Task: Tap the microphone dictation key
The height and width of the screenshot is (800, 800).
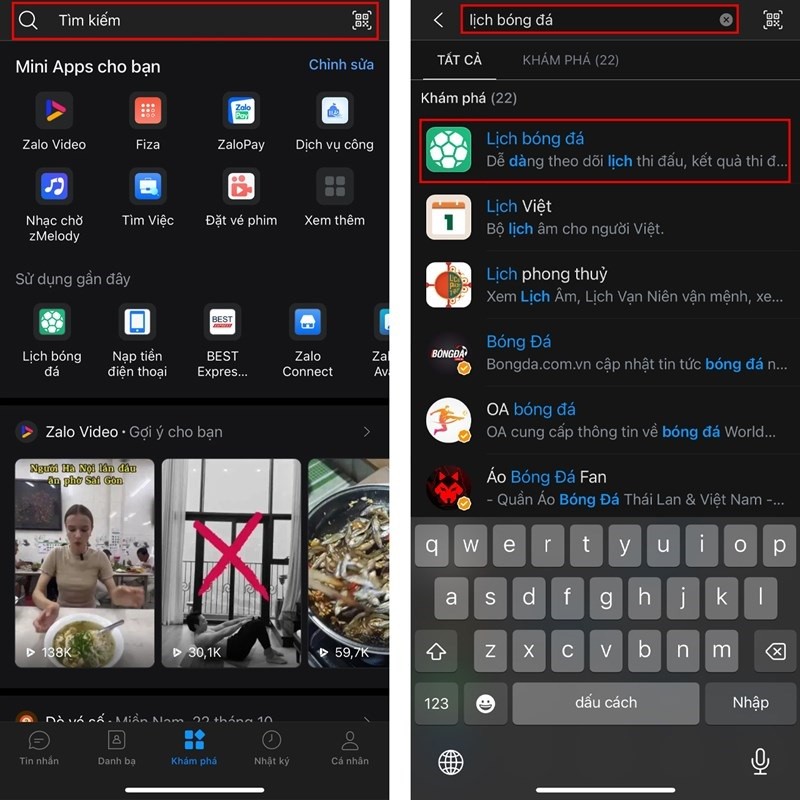Action: [760, 762]
